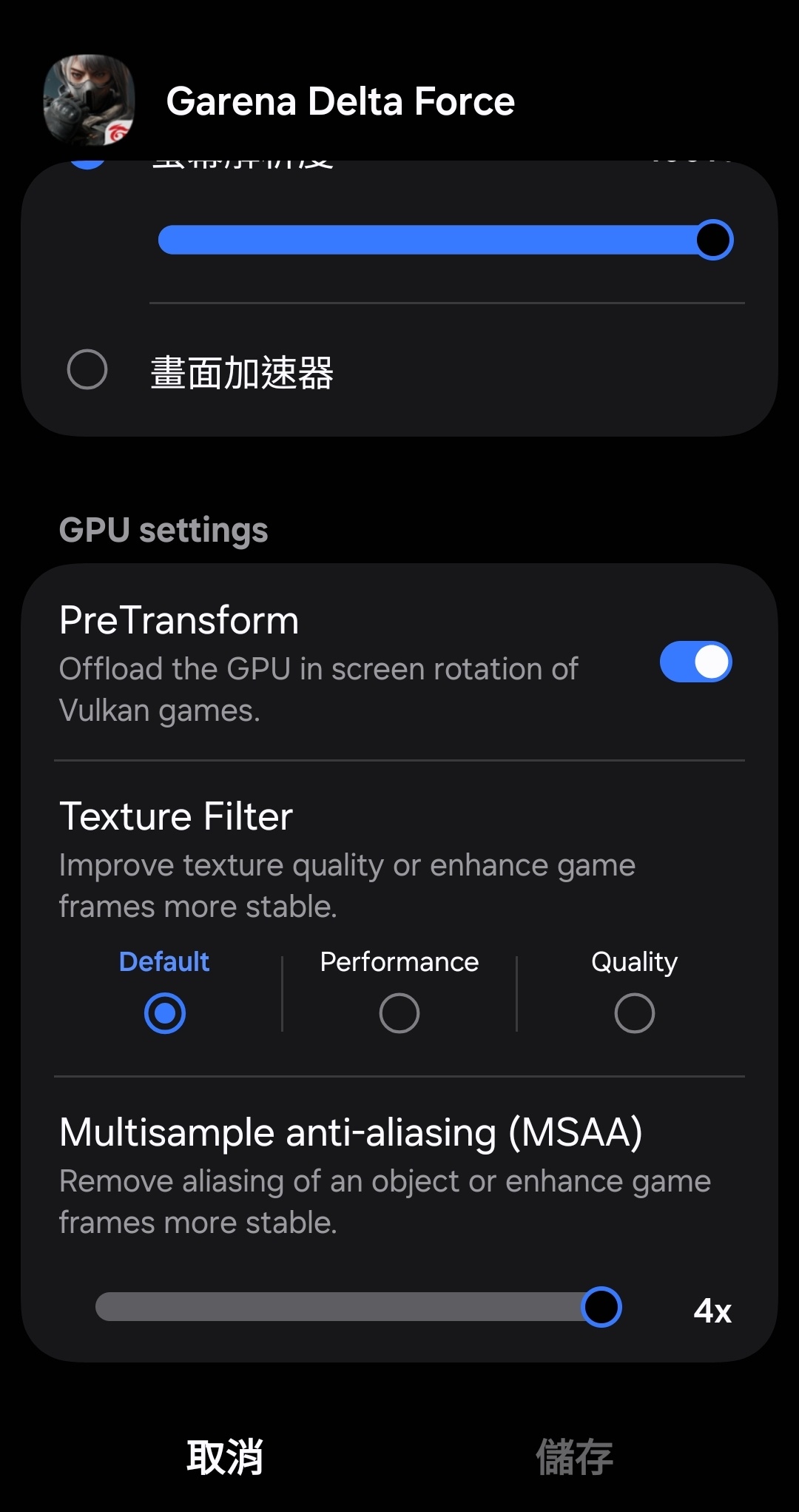Tap 儲存 to save settings
The height and width of the screenshot is (1512, 799).
pos(574,1457)
